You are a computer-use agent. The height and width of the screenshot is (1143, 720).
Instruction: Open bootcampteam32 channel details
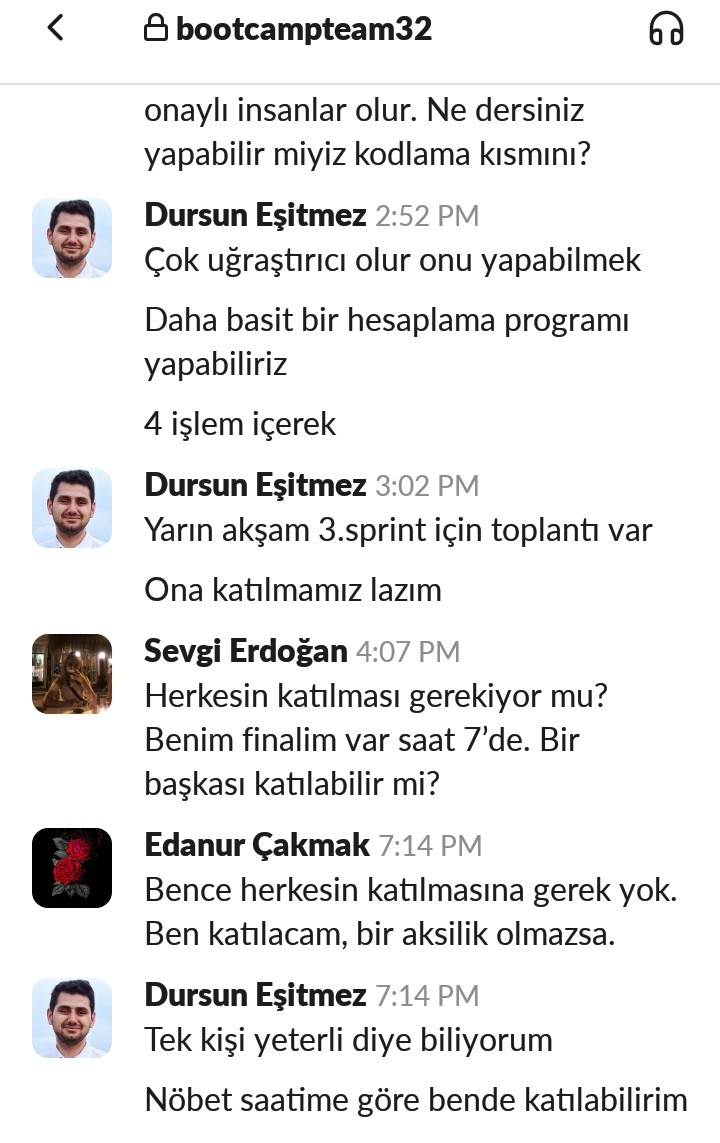click(289, 29)
